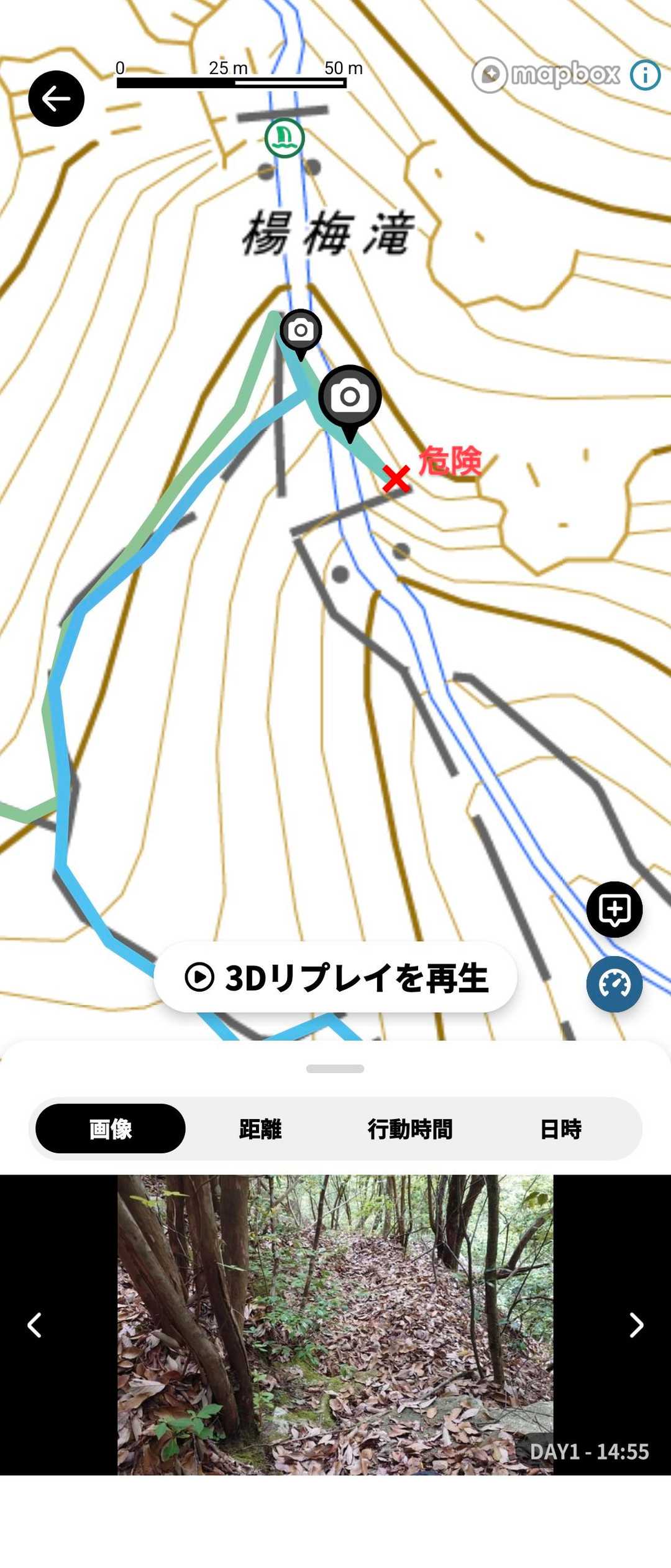Tap the red 危険 cross marker
The height and width of the screenshot is (1568, 671).
396,479
